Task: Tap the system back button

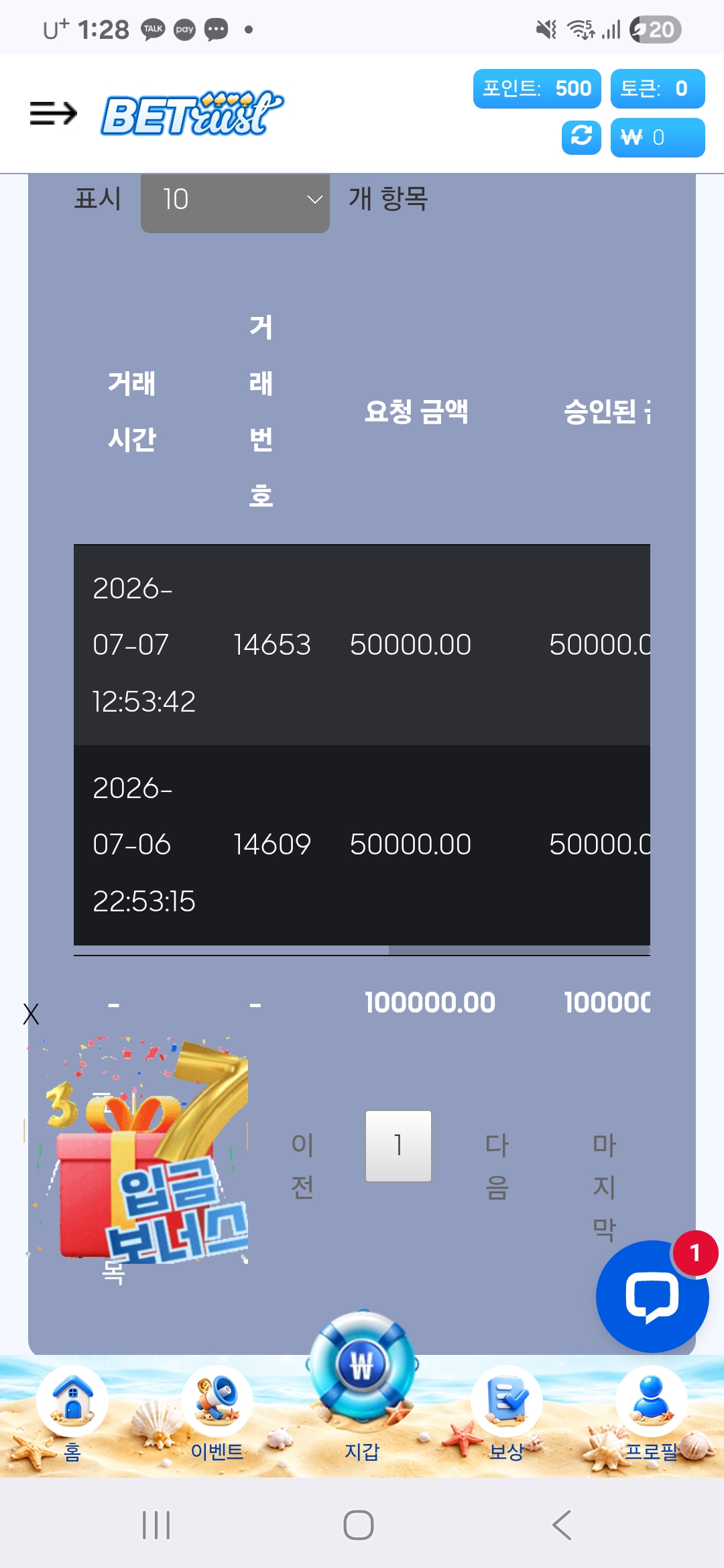Action: point(562,1525)
